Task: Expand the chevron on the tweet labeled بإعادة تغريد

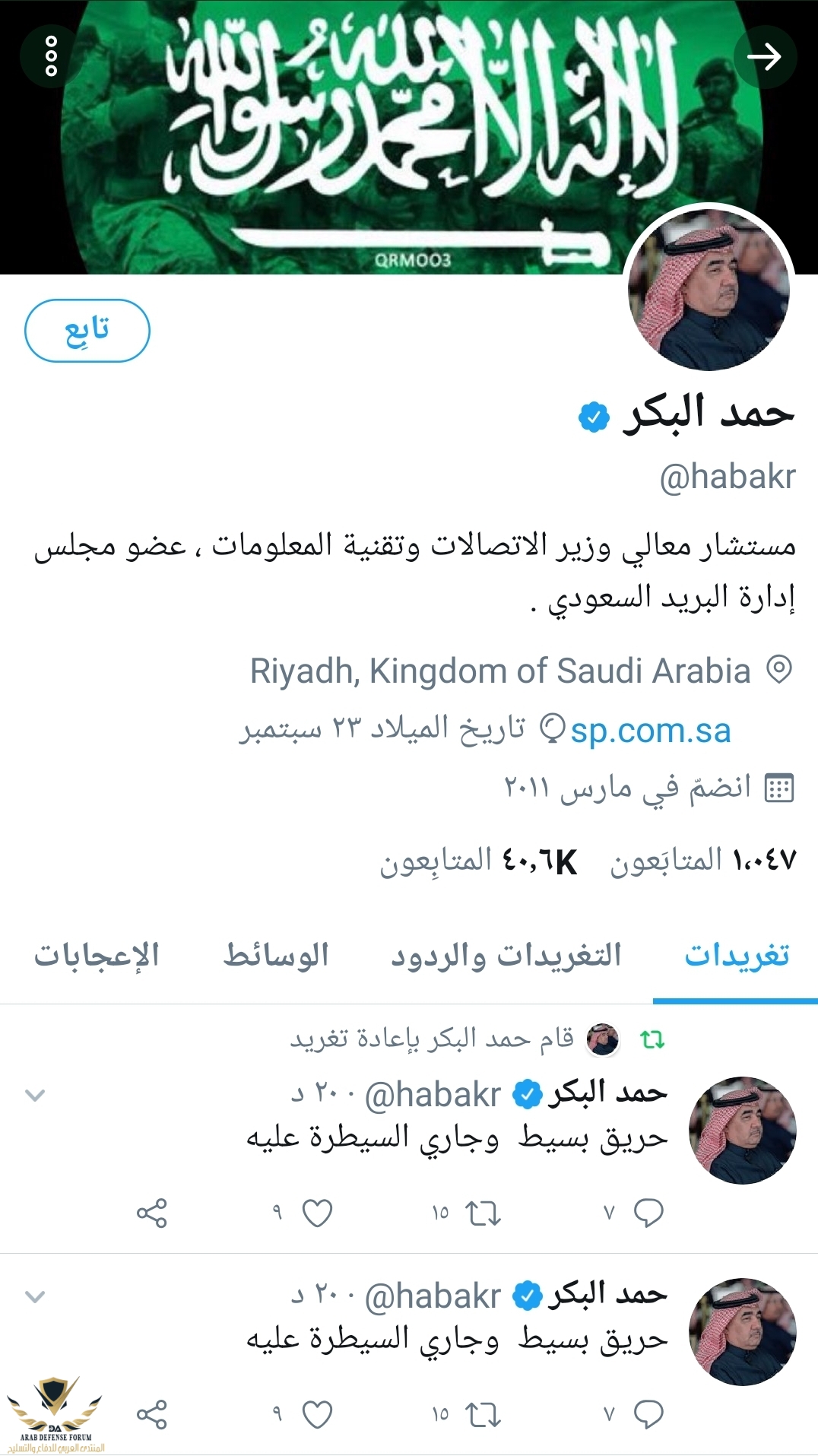Action: tap(35, 1095)
